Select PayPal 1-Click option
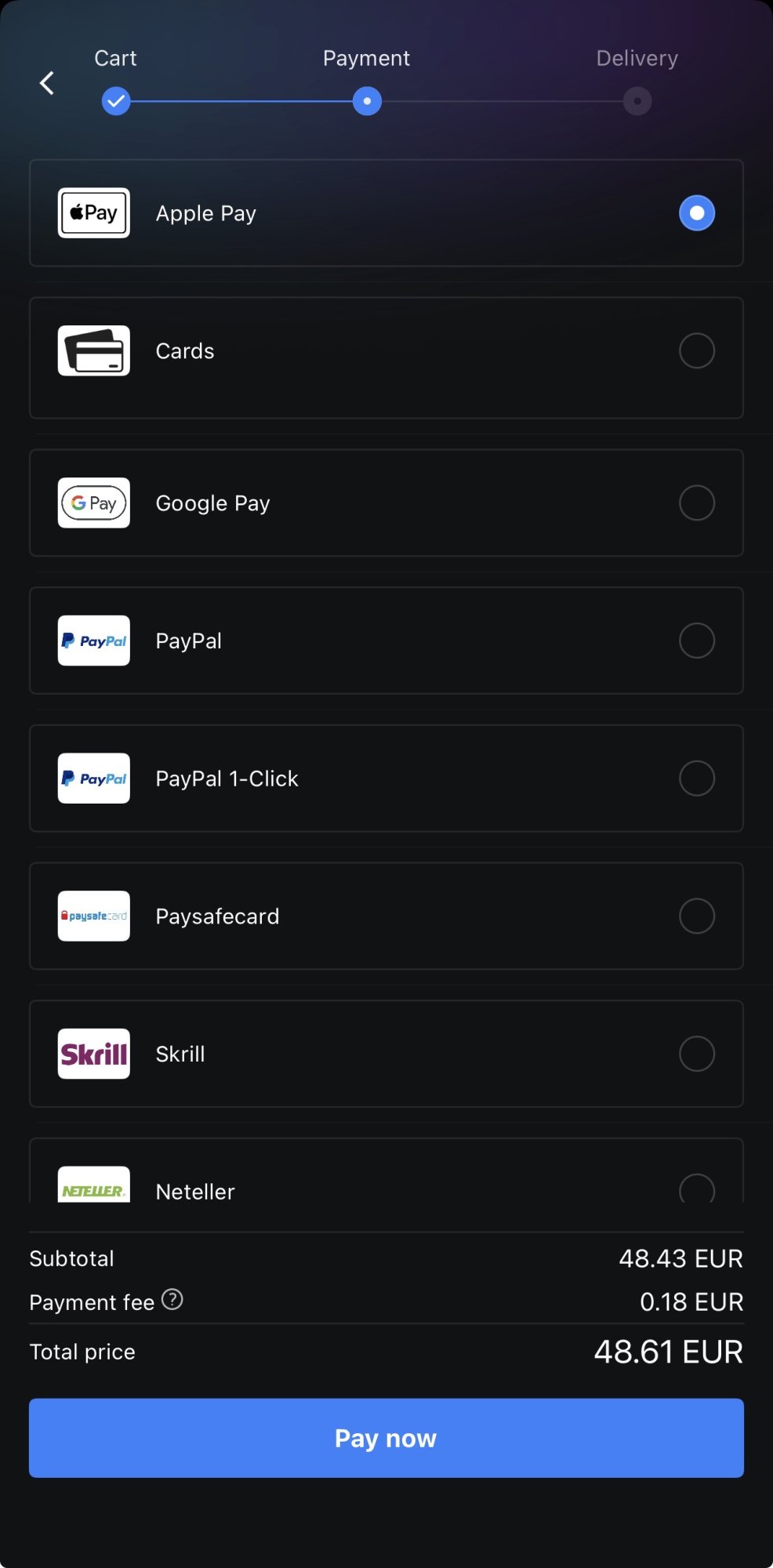This screenshot has height=1568, width=773. tap(386, 779)
